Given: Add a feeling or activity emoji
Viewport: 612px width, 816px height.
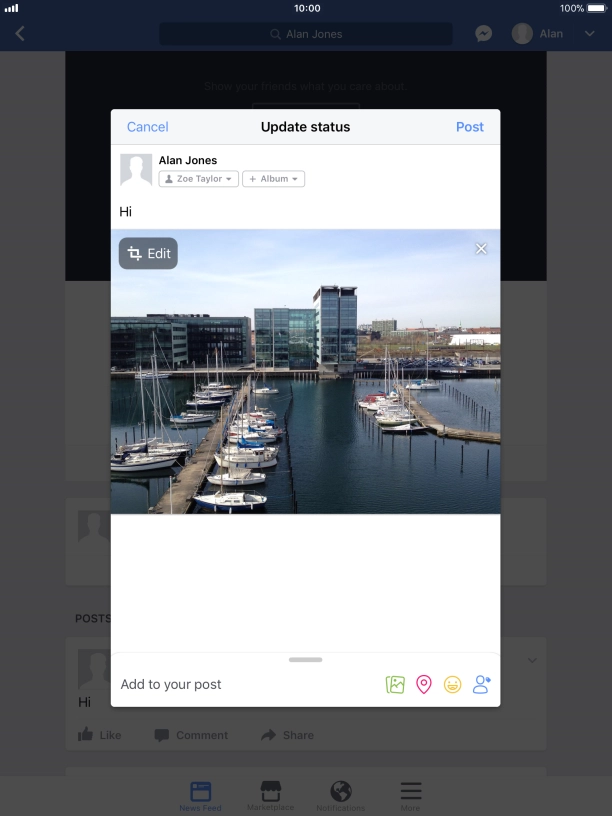Looking at the screenshot, I should pyautogui.click(x=453, y=685).
